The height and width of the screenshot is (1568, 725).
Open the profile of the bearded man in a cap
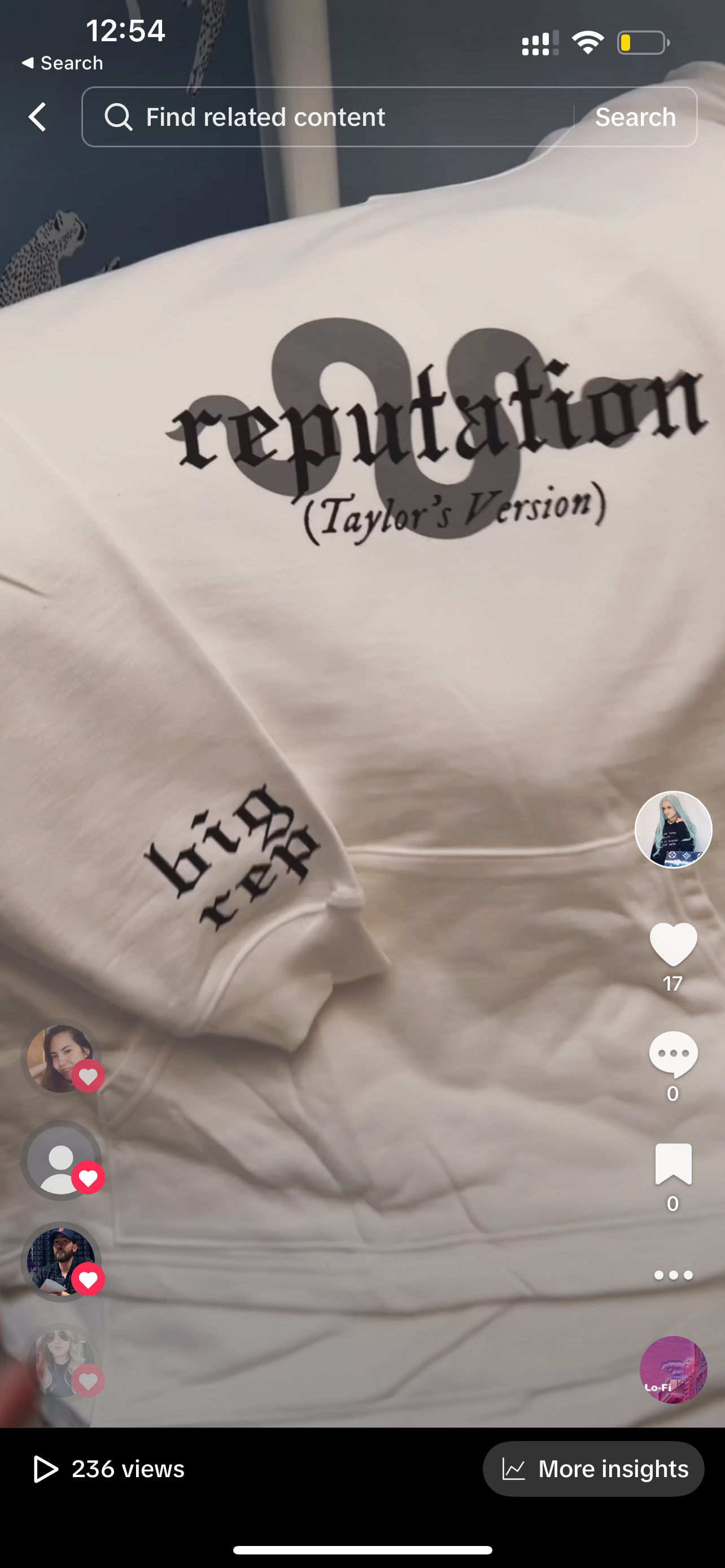pos(61,1261)
